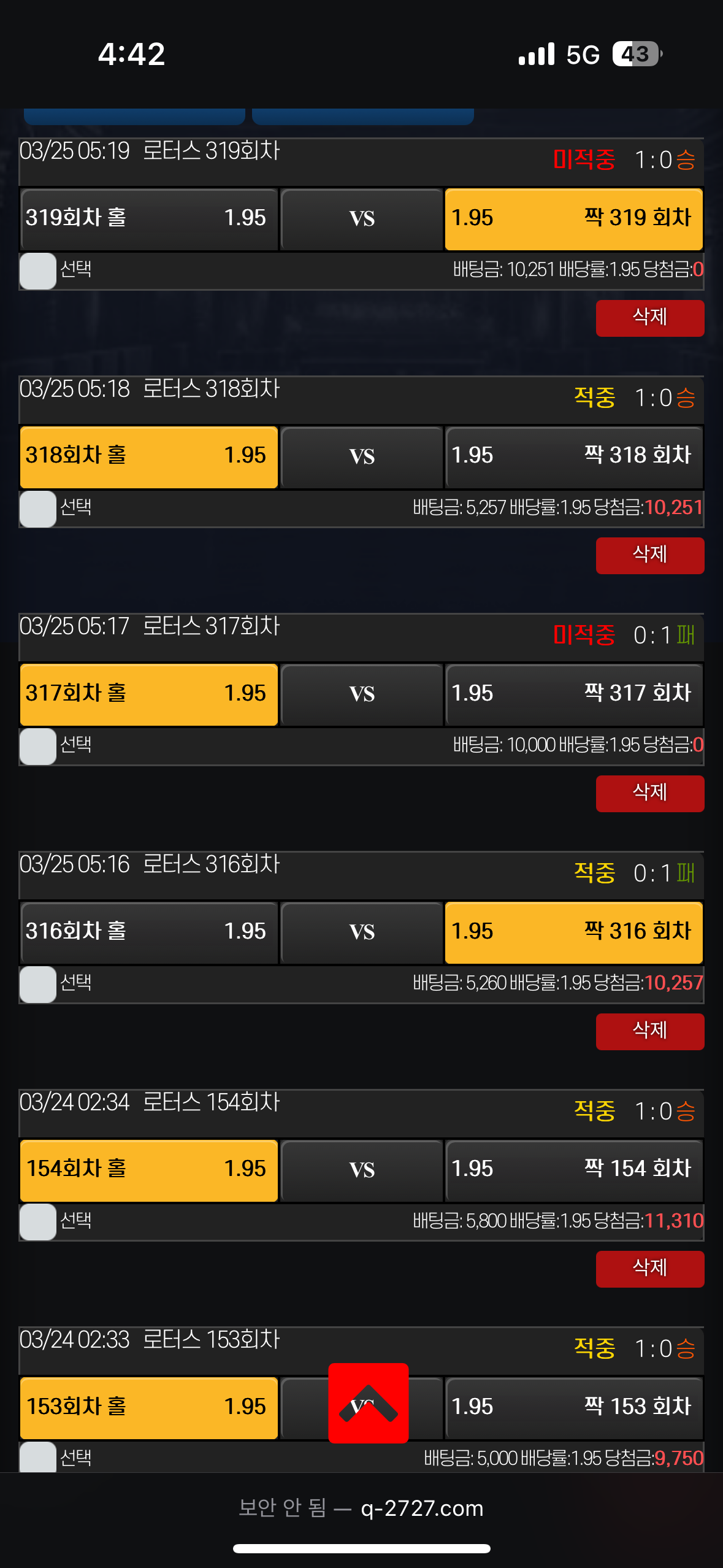Delete the 316회차 bet record
The width and height of the screenshot is (723, 1568).
click(x=649, y=1031)
